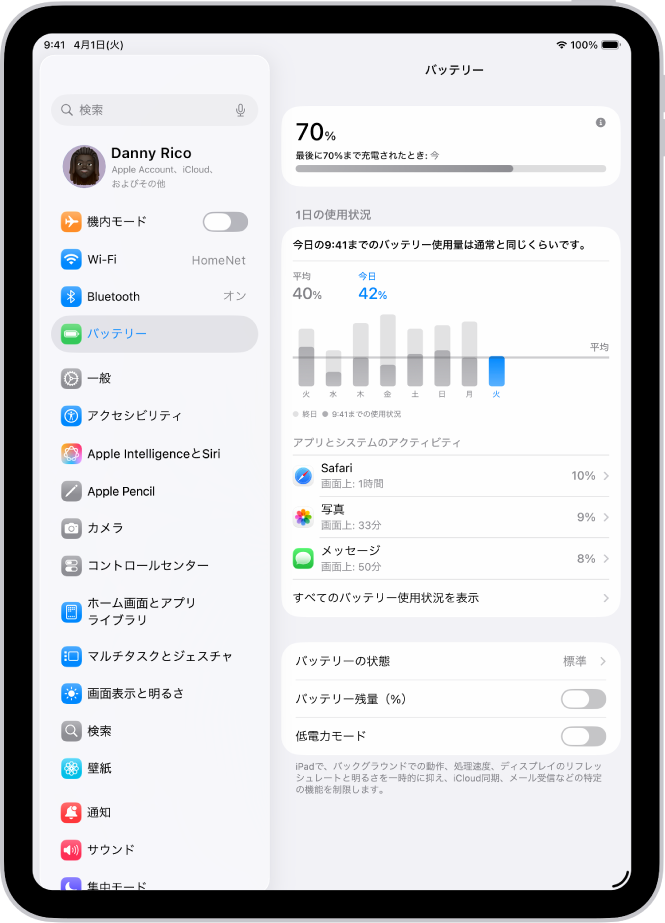
Task: View 写真 battery usage details
Action: click(x=451, y=517)
